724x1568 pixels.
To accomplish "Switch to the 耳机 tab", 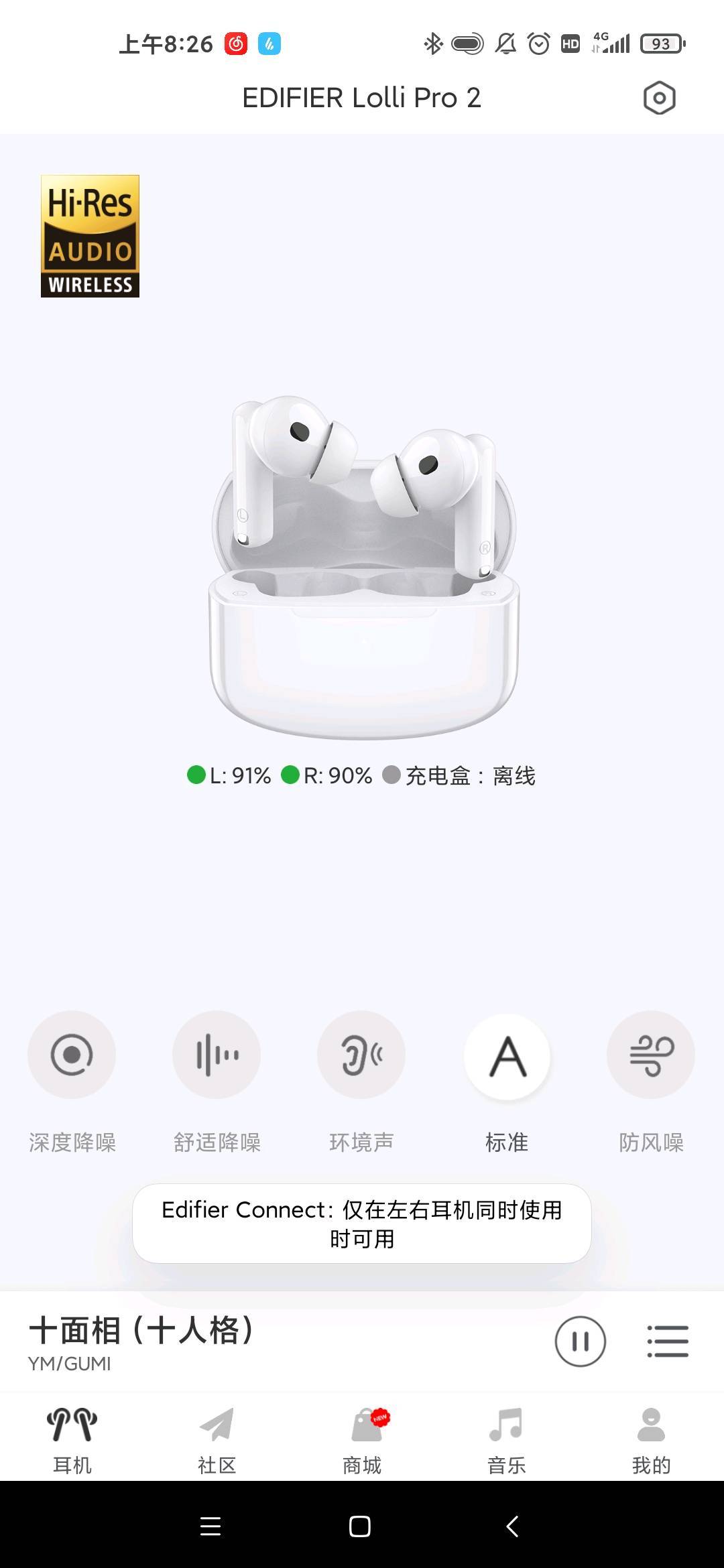I will (72, 1437).
